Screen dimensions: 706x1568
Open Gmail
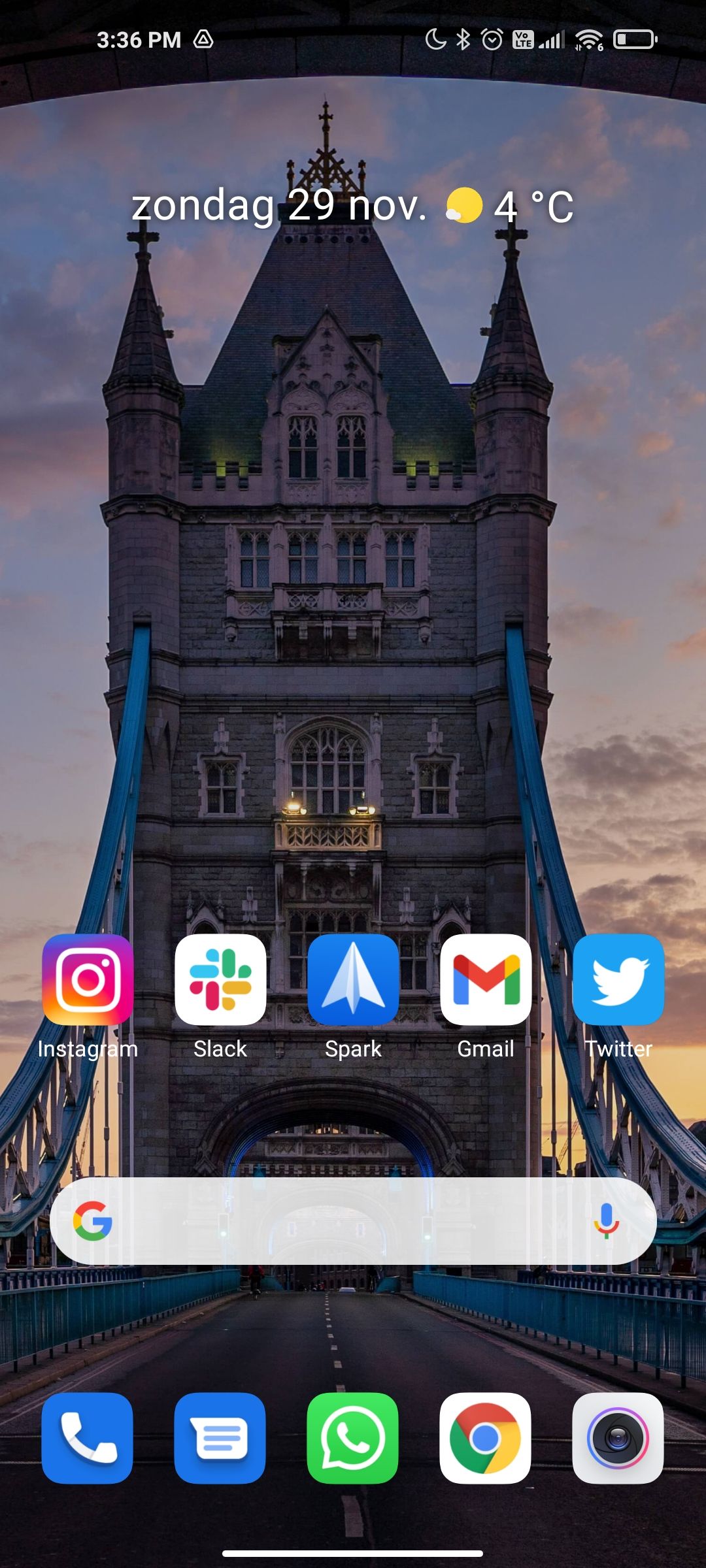[x=486, y=979]
